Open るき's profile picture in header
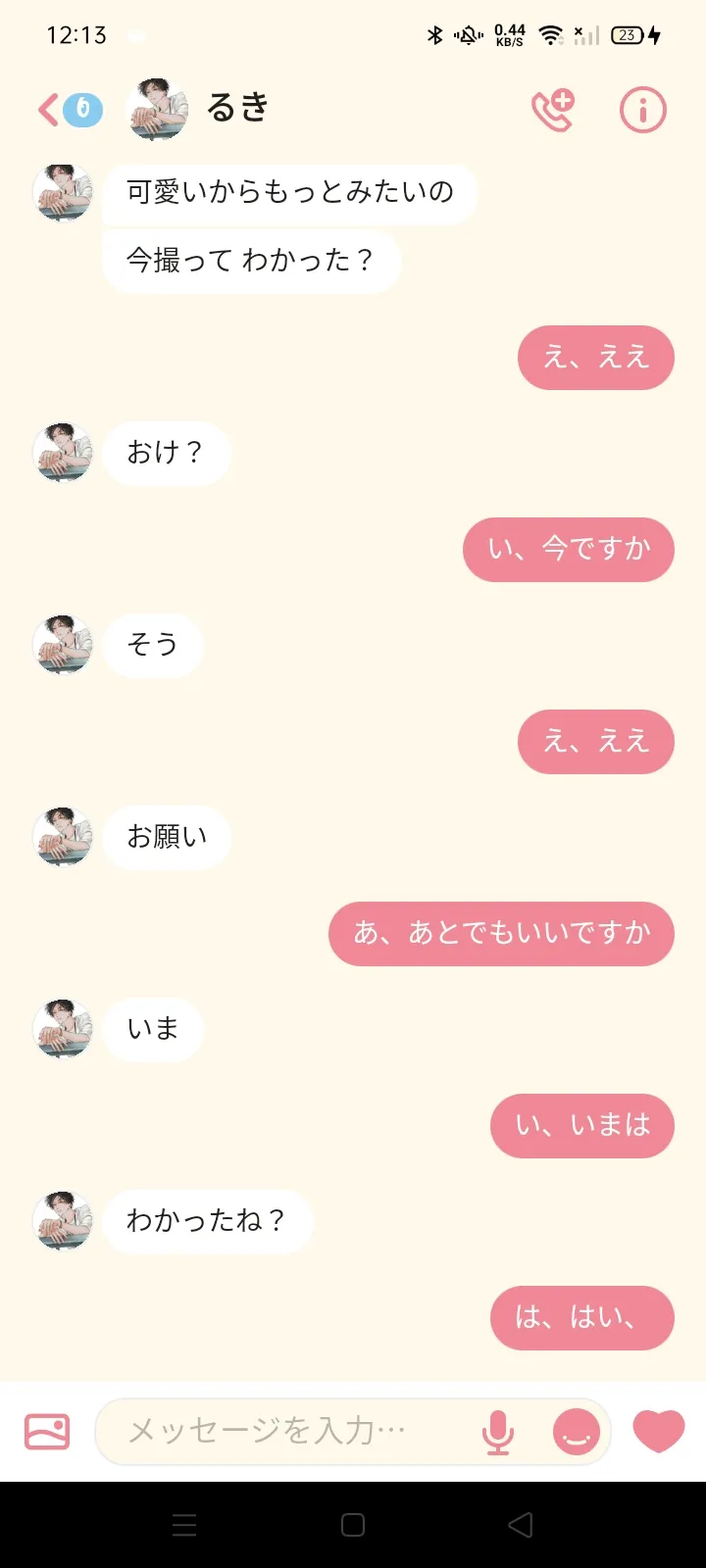The image size is (706, 1568). (x=158, y=109)
